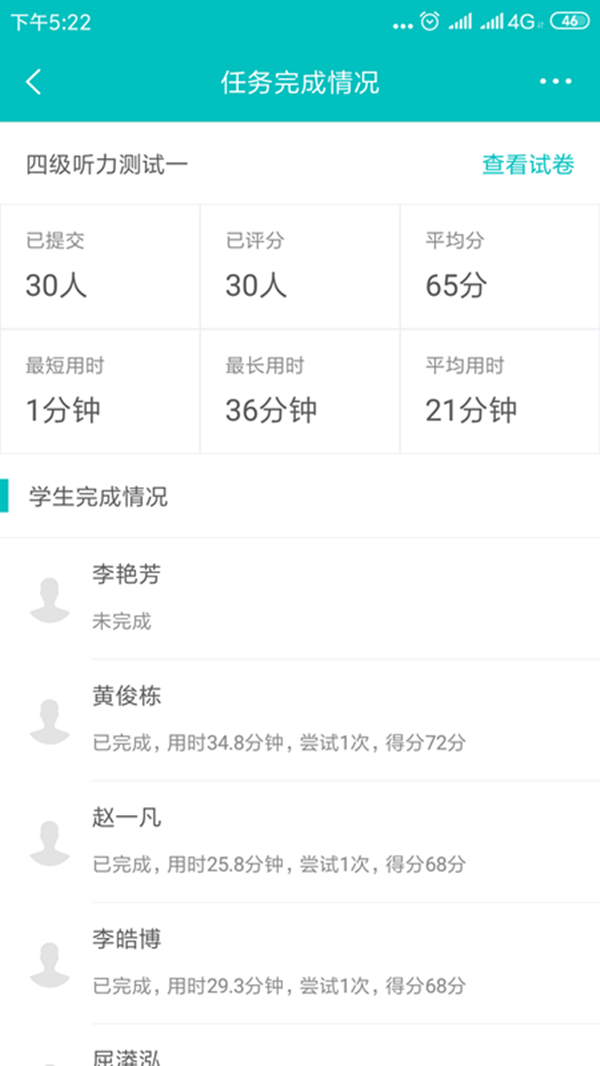Screen dimensions: 600x1066
Task: Select student 赵一凡's result row
Action: tap(300, 841)
